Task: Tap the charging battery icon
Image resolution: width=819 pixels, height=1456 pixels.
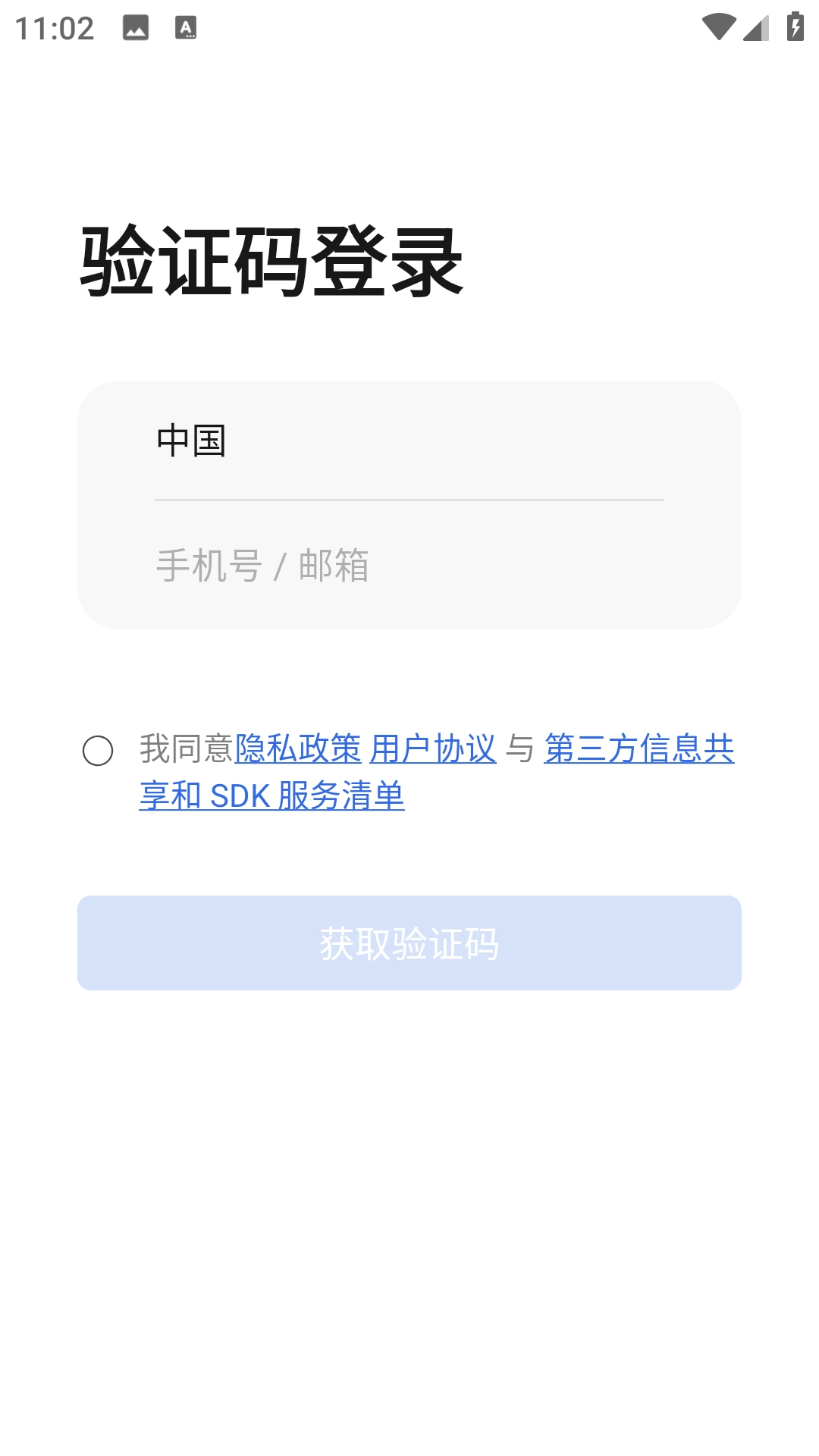Action: tap(795, 27)
